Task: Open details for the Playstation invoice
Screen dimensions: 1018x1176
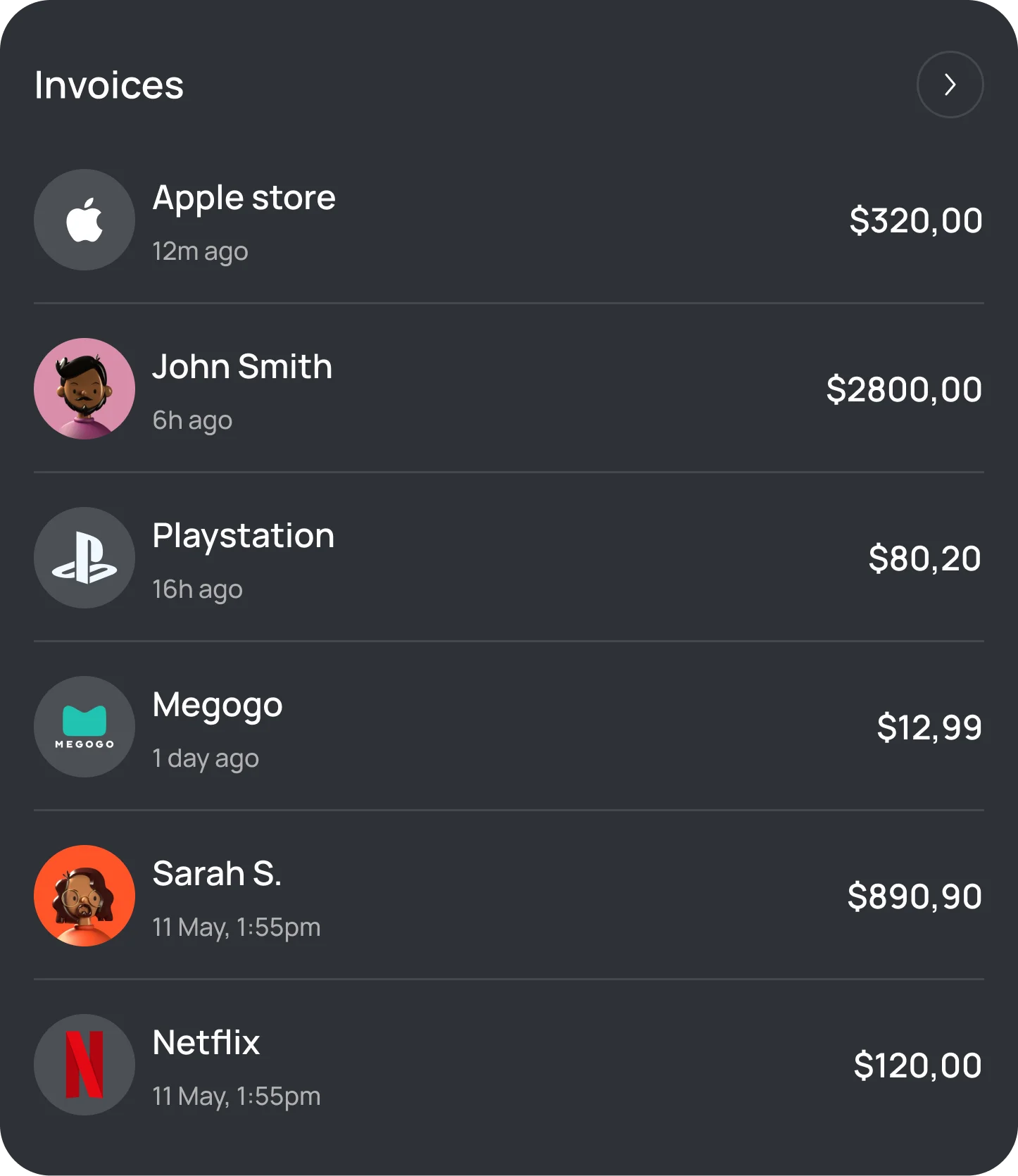Action: click(x=493, y=558)
